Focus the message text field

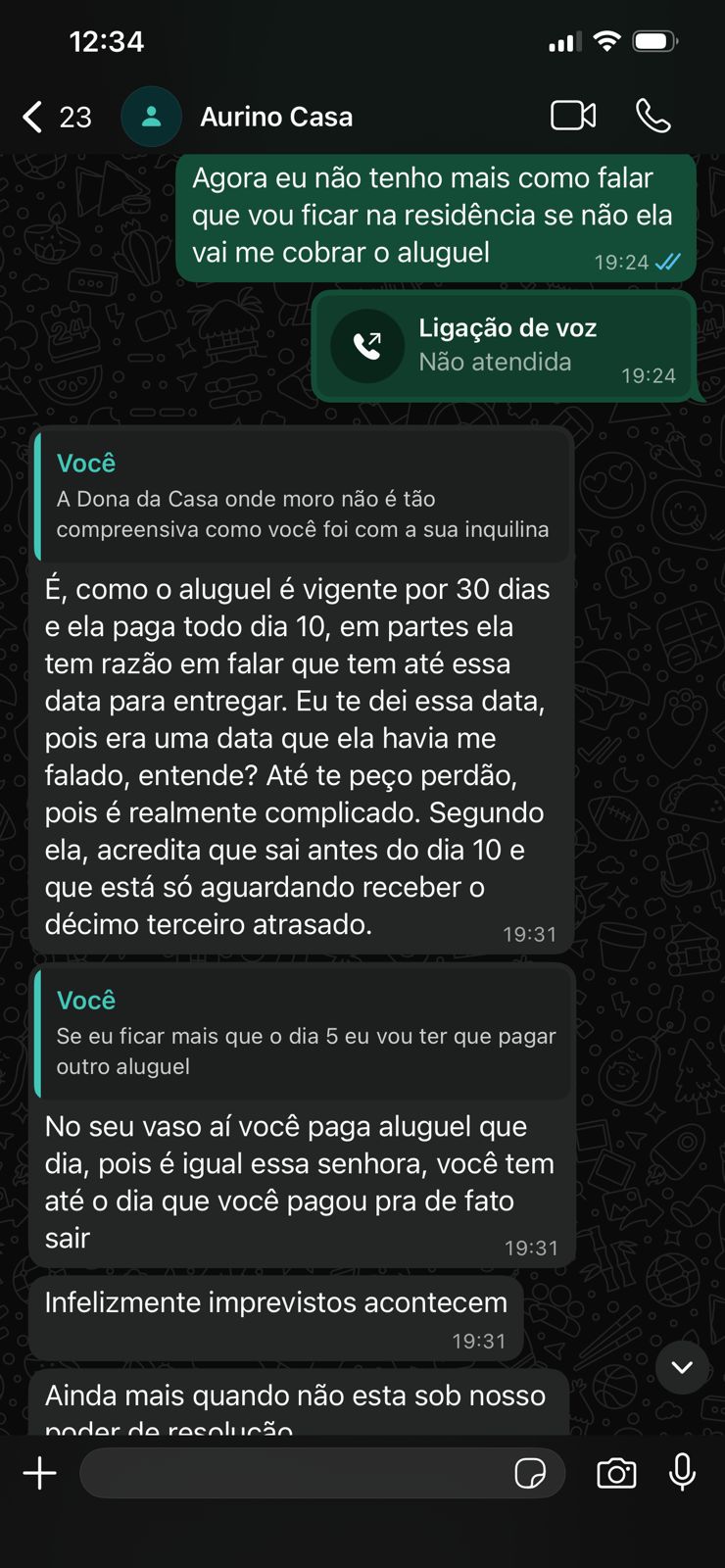point(294,1473)
